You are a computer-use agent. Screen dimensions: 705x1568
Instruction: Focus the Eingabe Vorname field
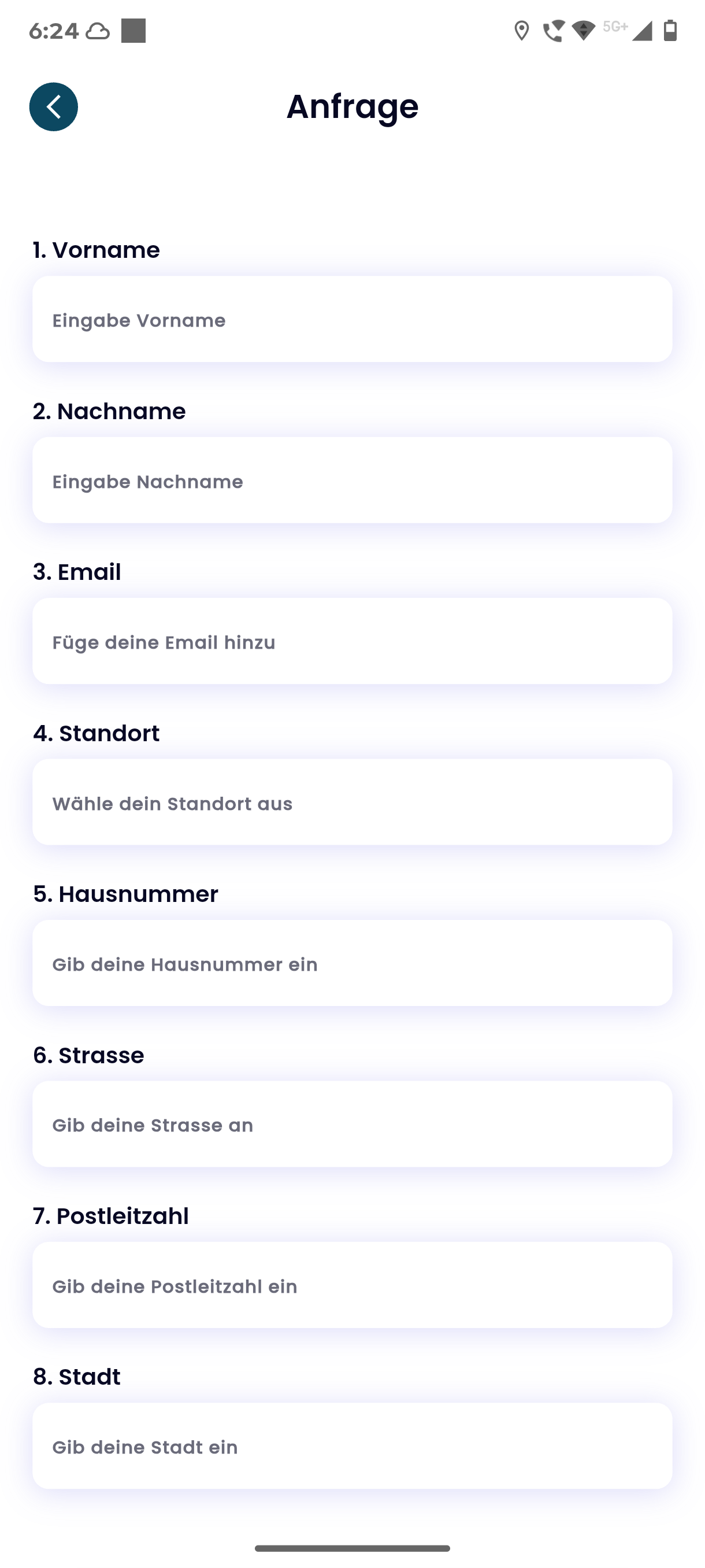[352, 319]
